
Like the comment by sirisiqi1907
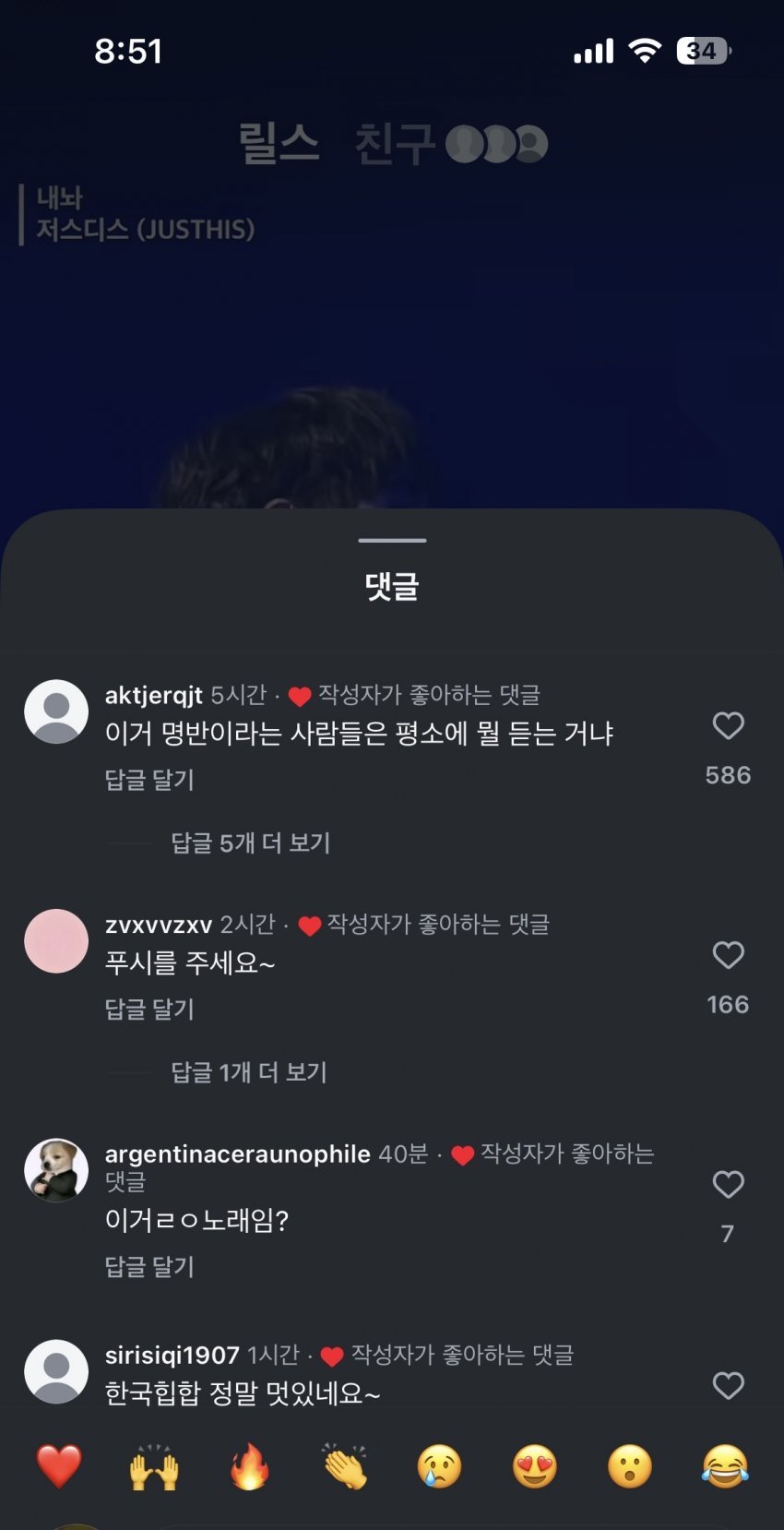coord(728,1385)
